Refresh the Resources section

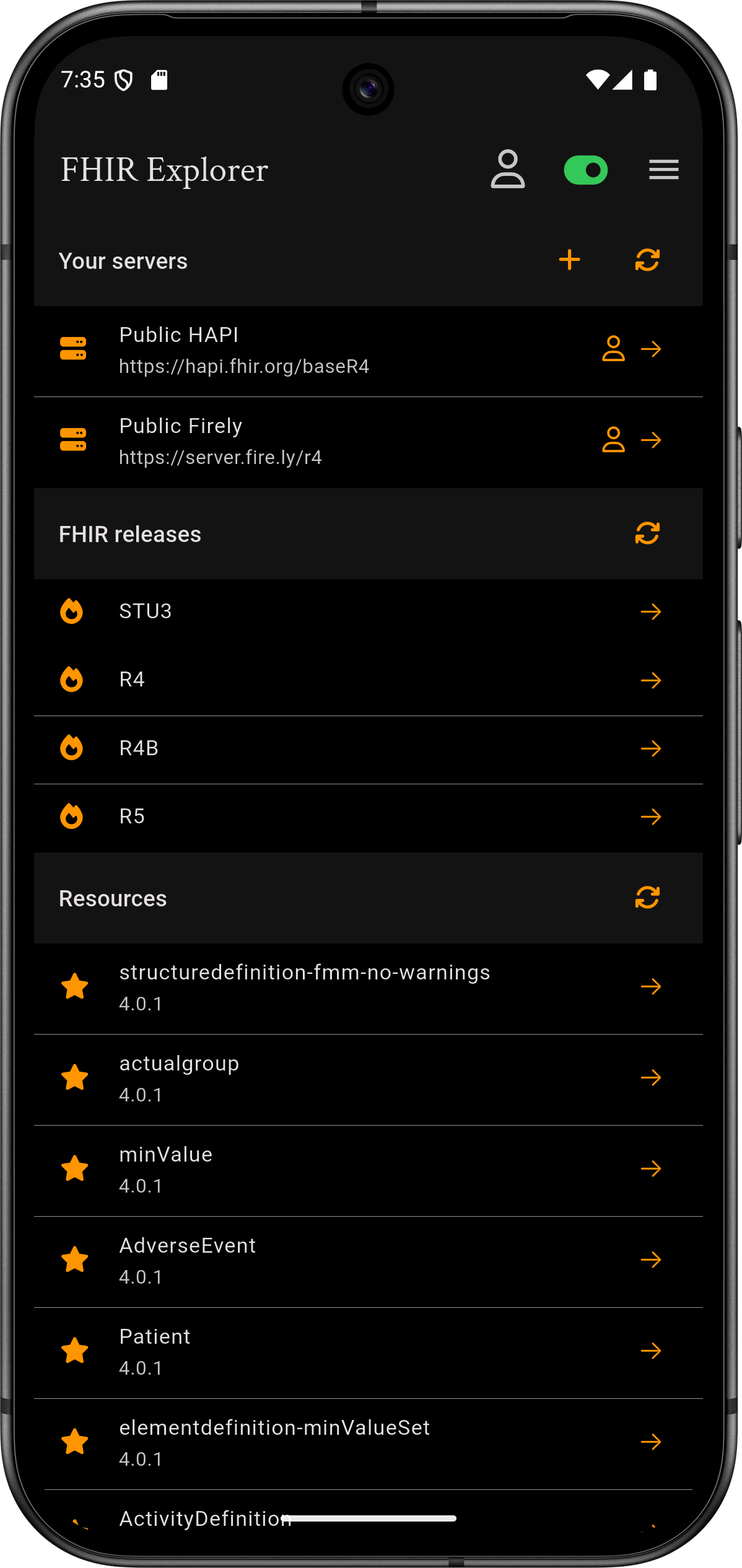pyautogui.click(x=647, y=898)
